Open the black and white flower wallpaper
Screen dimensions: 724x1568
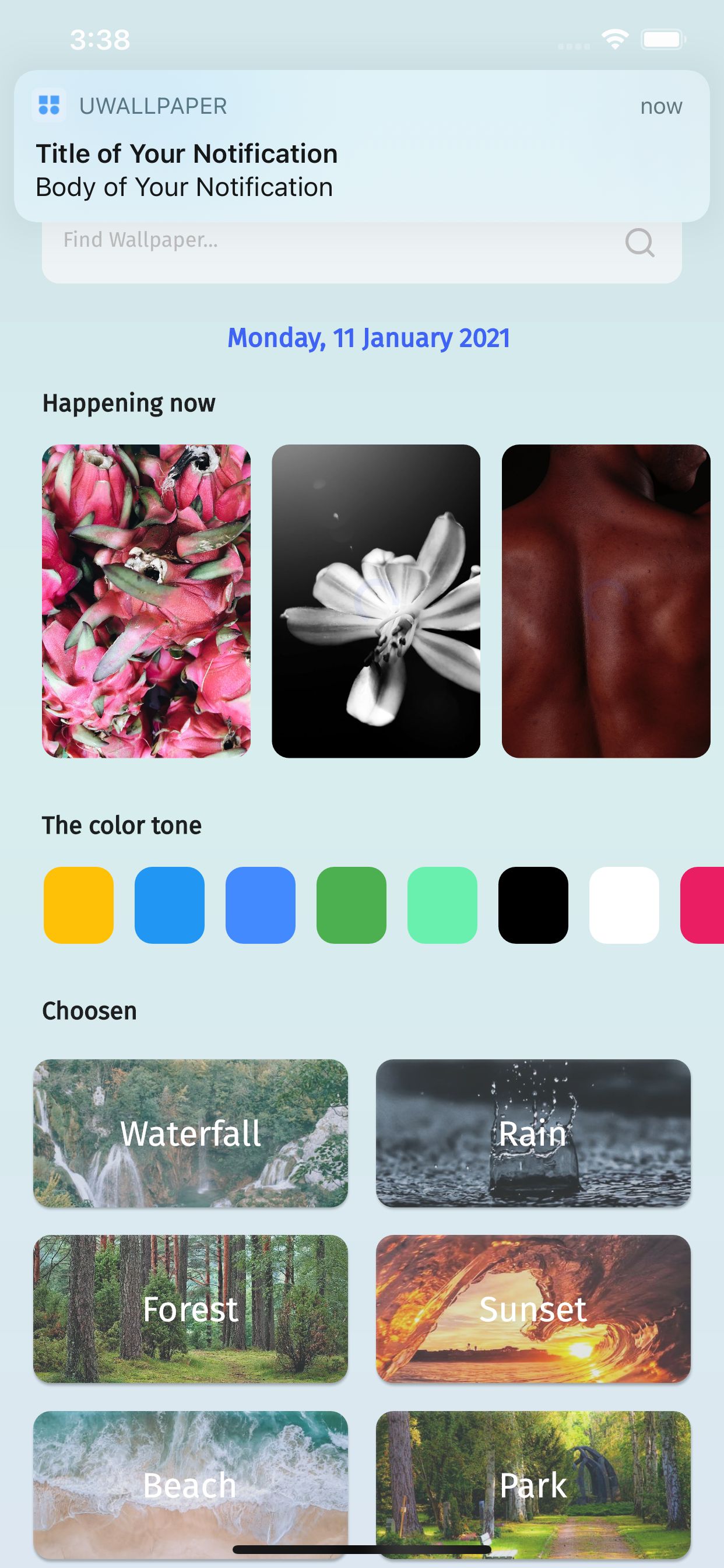pyautogui.click(x=376, y=601)
